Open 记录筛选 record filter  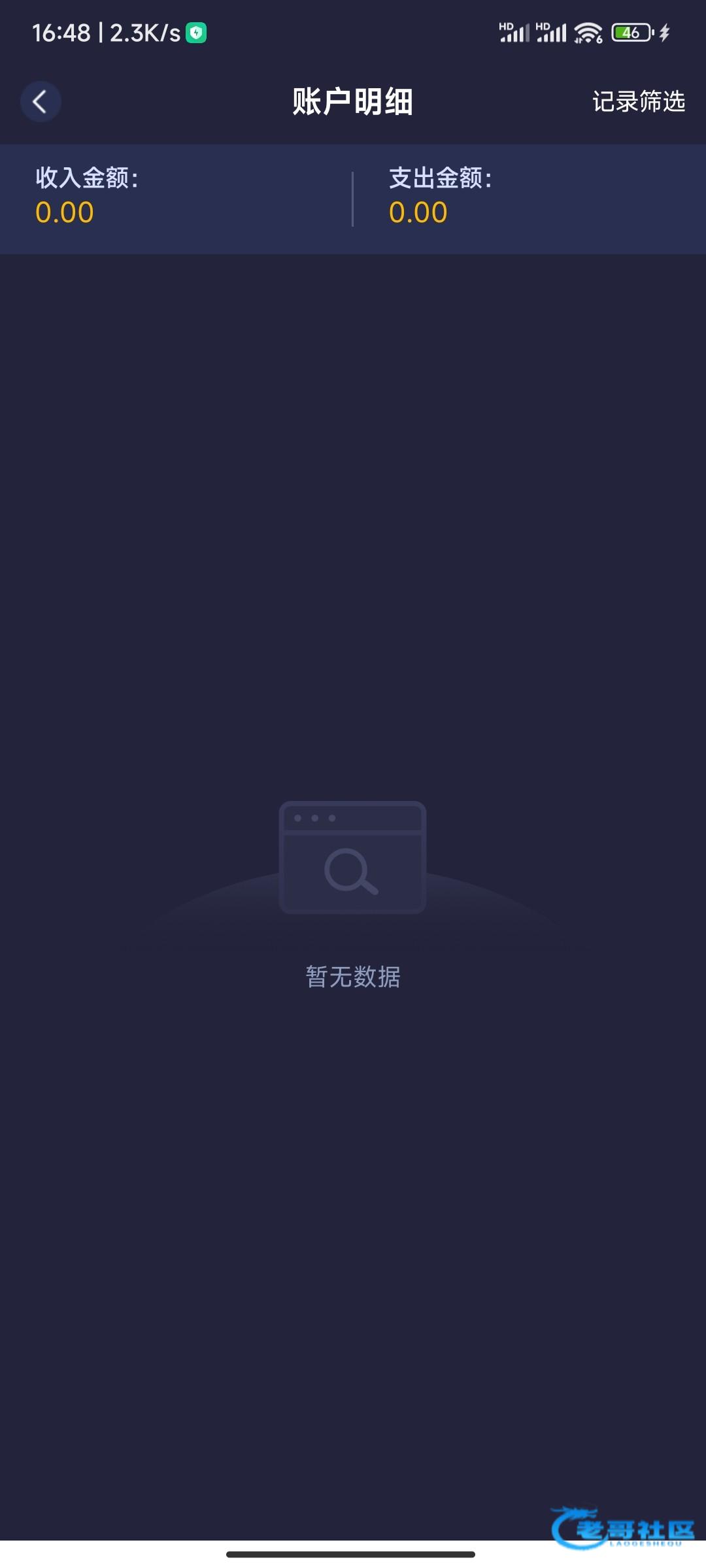pos(638,102)
